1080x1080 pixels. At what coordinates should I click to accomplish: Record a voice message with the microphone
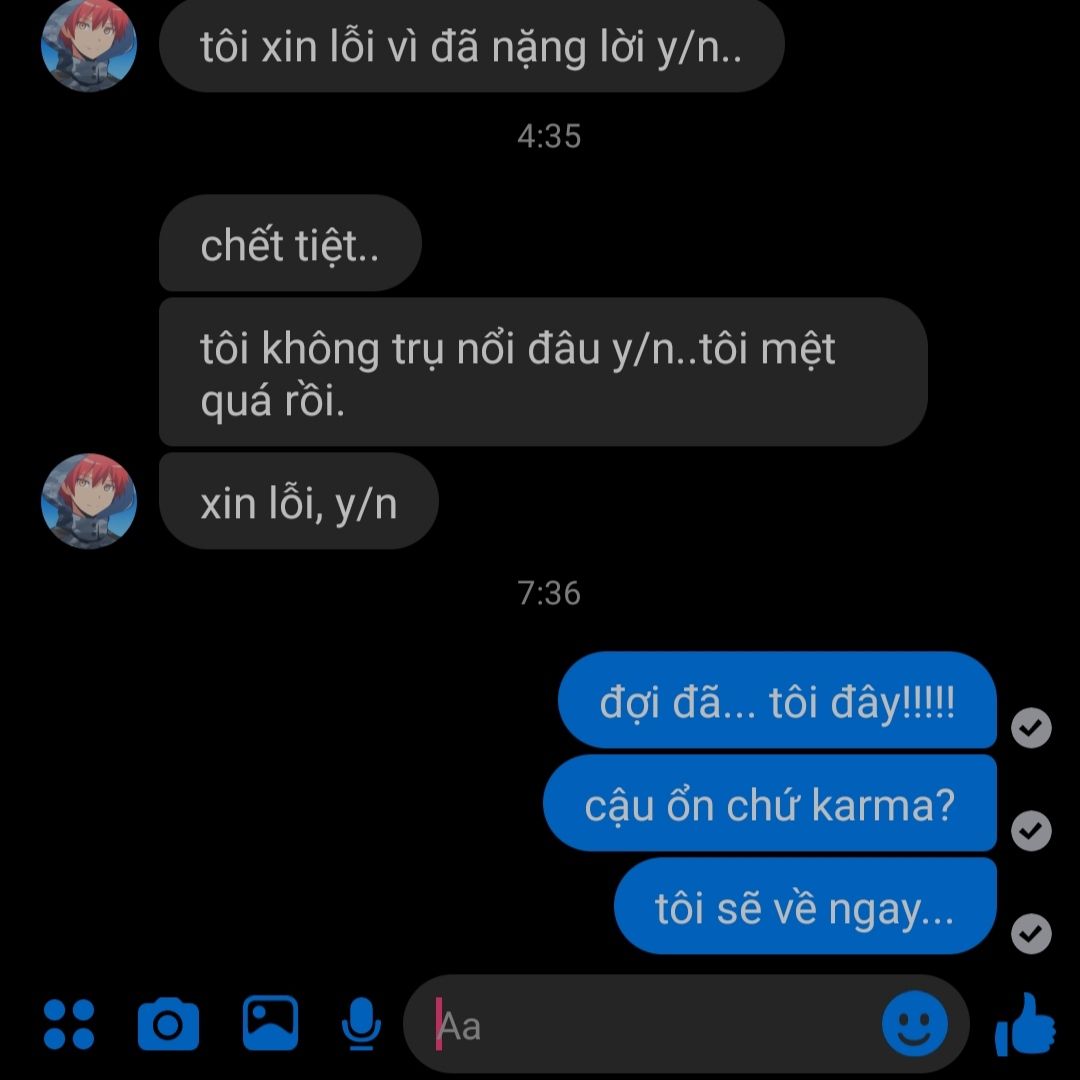pyautogui.click(x=361, y=1024)
